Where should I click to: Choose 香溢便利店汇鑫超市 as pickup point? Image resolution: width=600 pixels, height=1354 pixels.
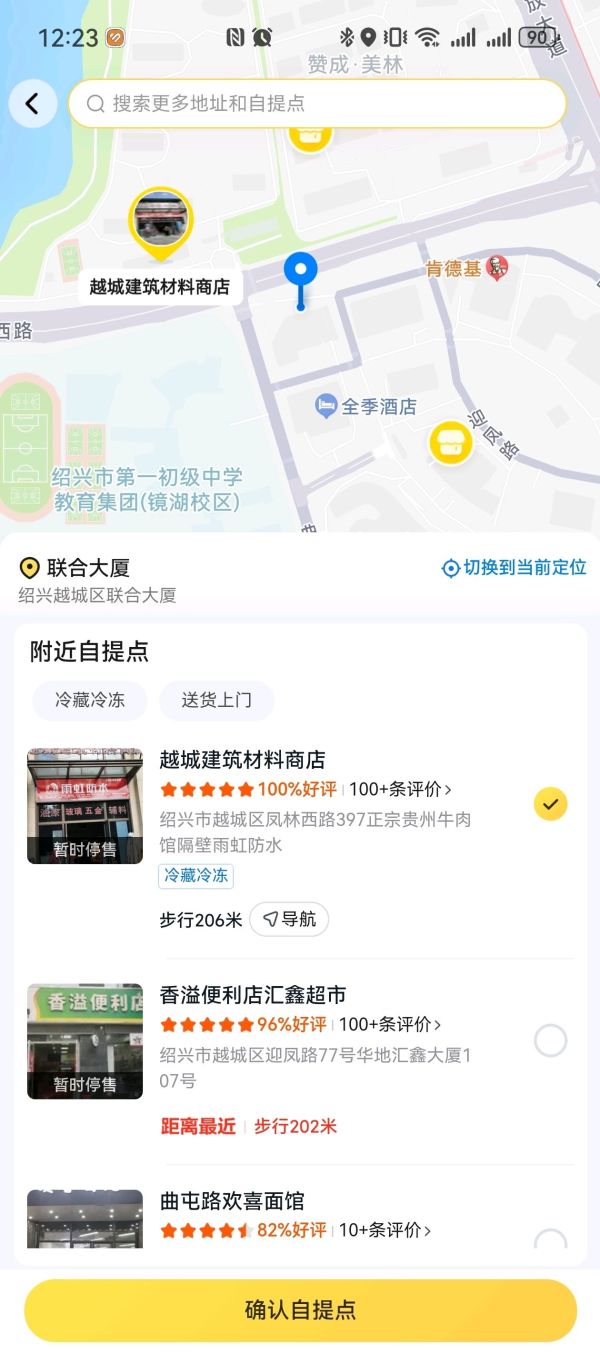click(550, 1041)
